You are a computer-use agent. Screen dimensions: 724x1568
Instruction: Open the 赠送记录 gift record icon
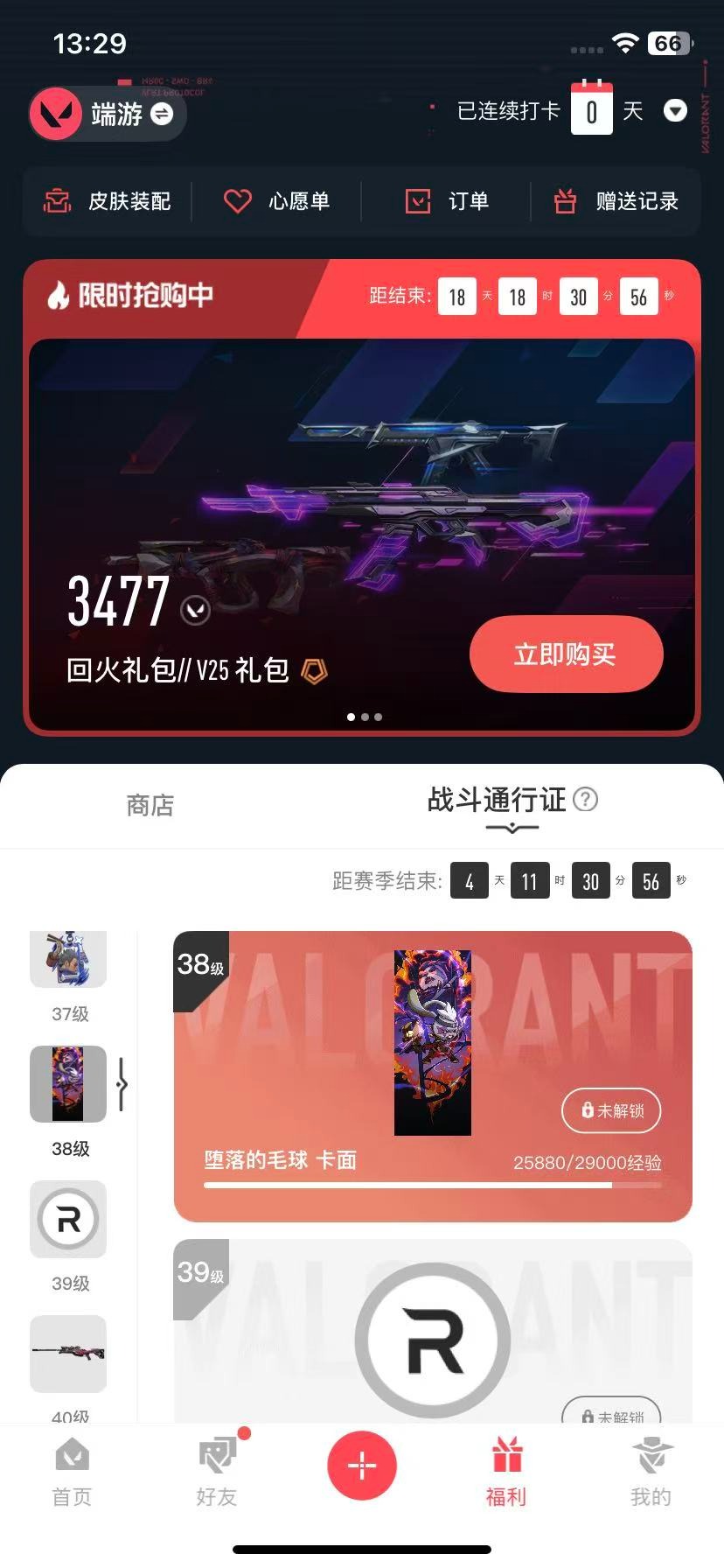click(x=565, y=201)
